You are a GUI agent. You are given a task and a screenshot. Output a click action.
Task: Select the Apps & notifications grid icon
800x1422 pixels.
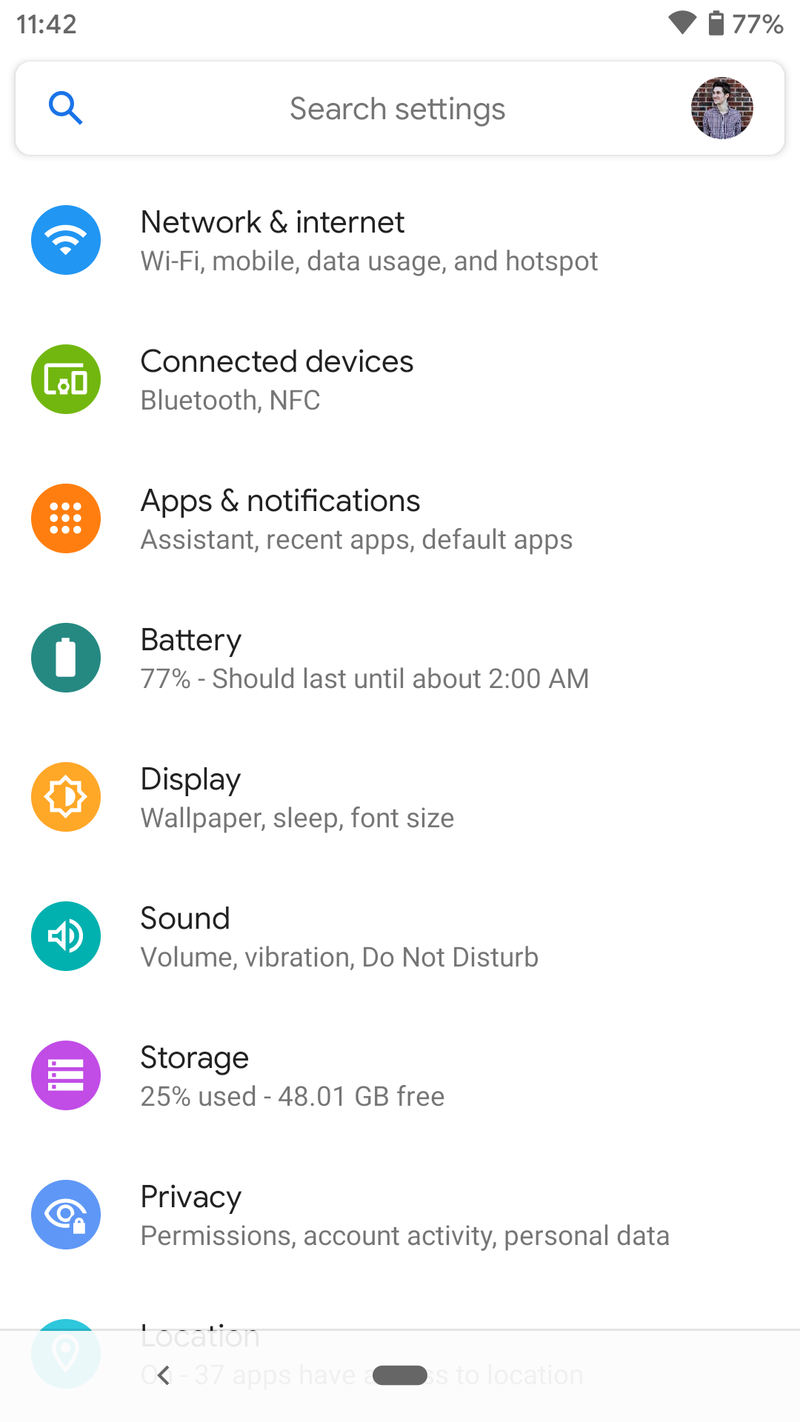(x=66, y=518)
